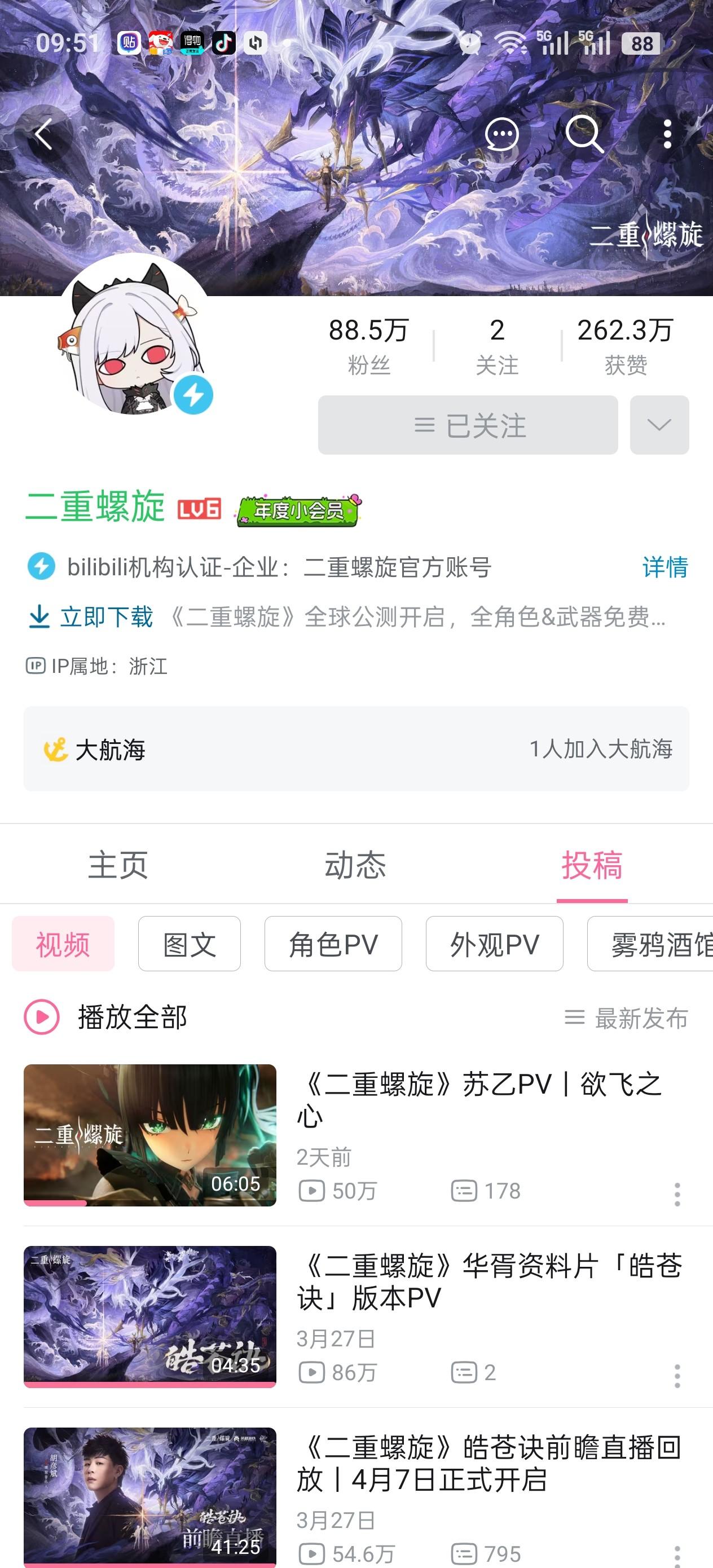This screenshot has width=713, height=1568.
Task: Open the three-dot overflow menu in the header
Action: click(667, 134)
